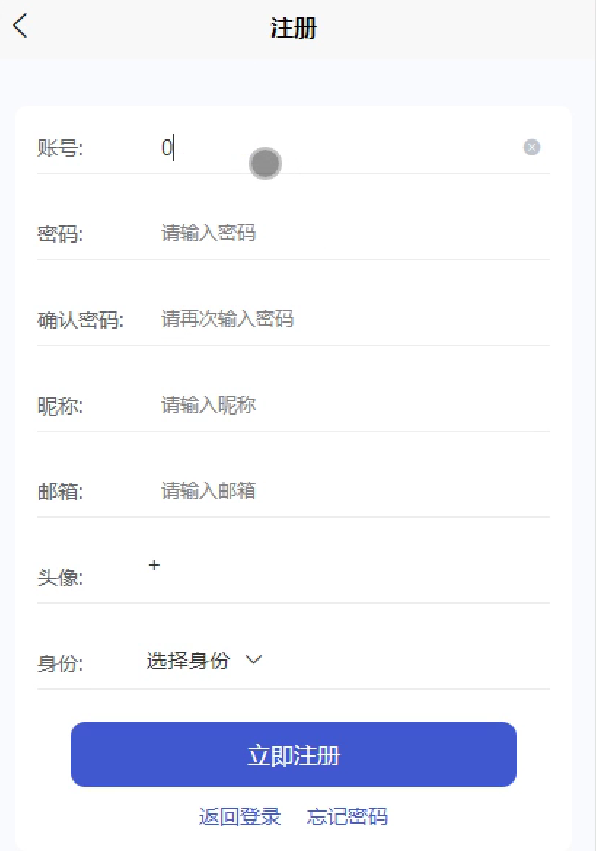Viewport: 596px width, 851px height.
Task: Open the 忘记密码 link
Action: coord(347,816)
